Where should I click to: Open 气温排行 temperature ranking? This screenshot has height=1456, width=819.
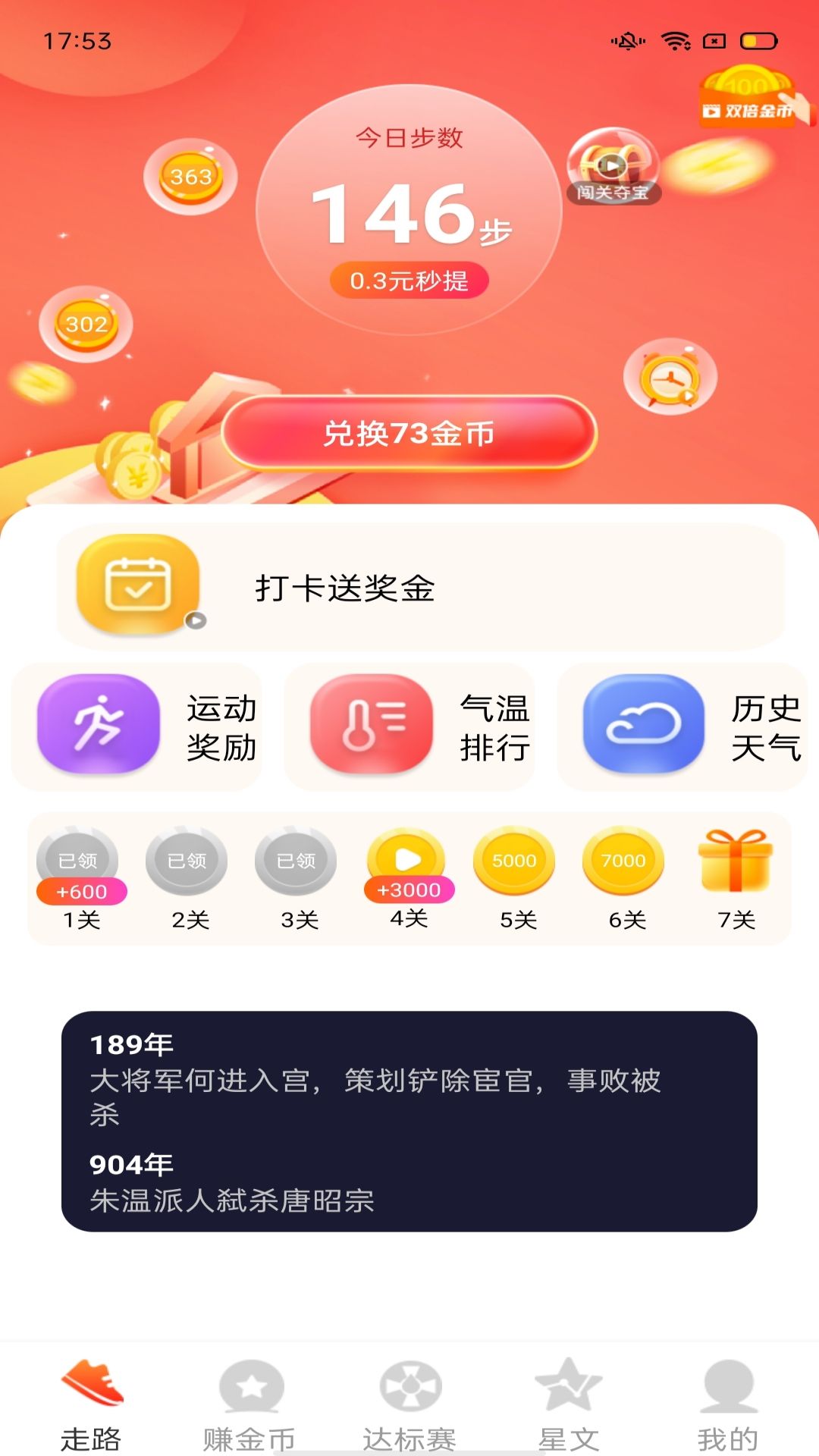[x=409, y=727]
